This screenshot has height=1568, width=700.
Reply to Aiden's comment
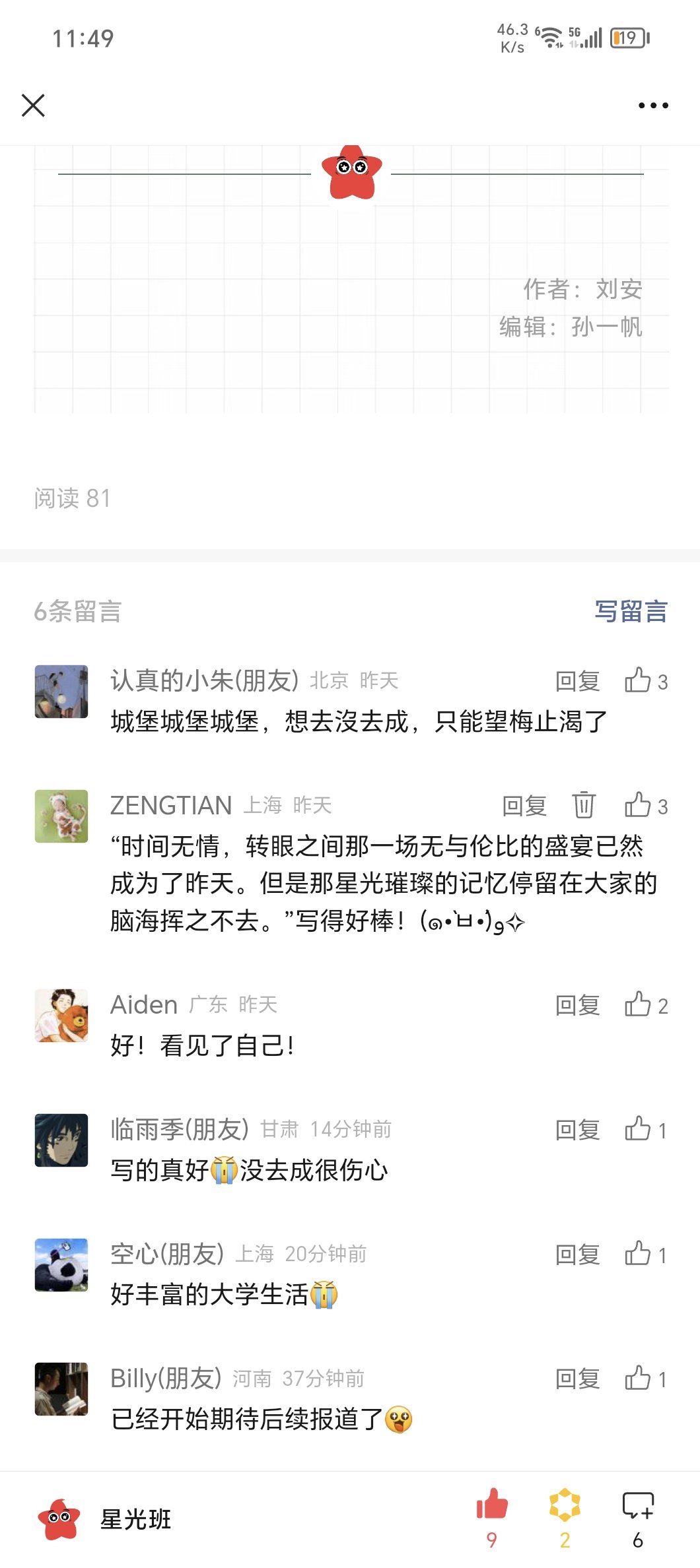pos(577,1005)
